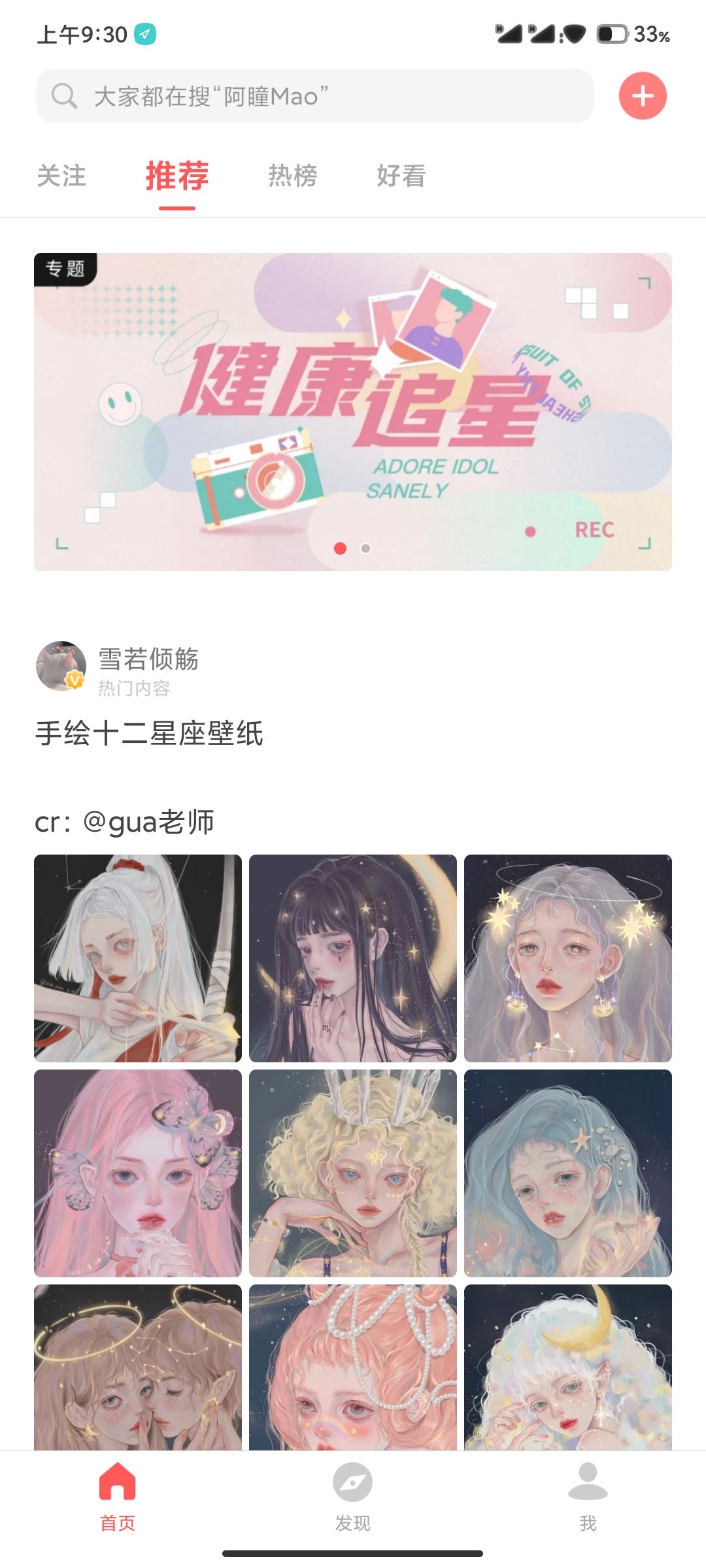Open the post 手绘十二星座壁纸

pyautogui.click(x=149, y=733)
